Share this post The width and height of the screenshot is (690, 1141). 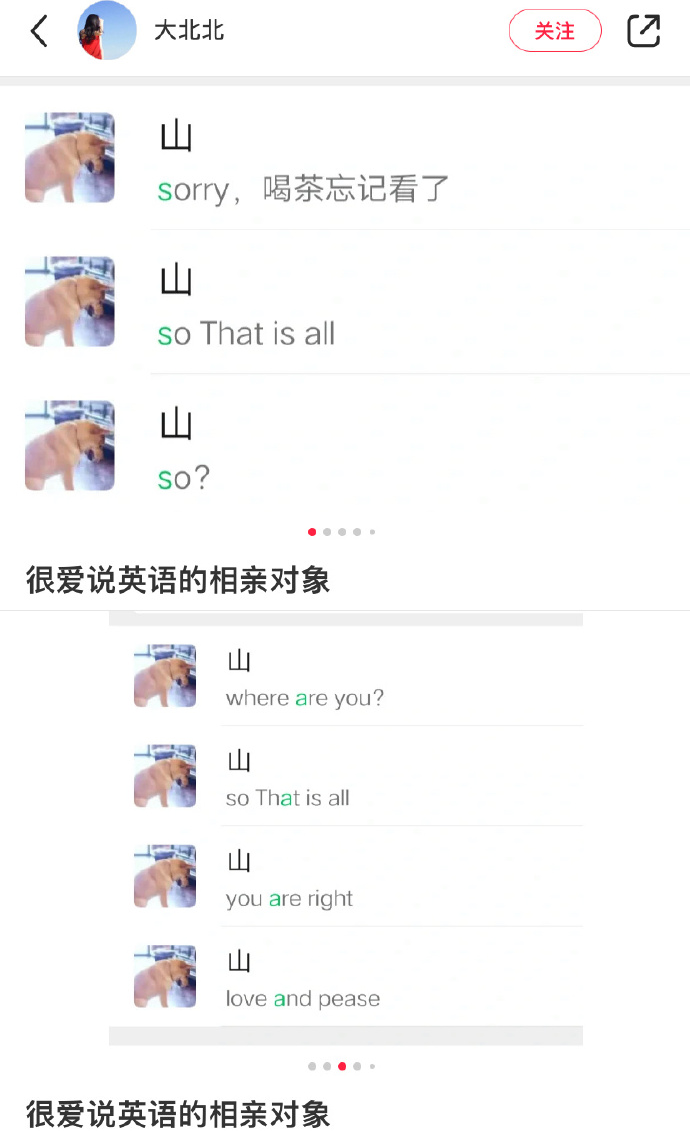[643, 31]
